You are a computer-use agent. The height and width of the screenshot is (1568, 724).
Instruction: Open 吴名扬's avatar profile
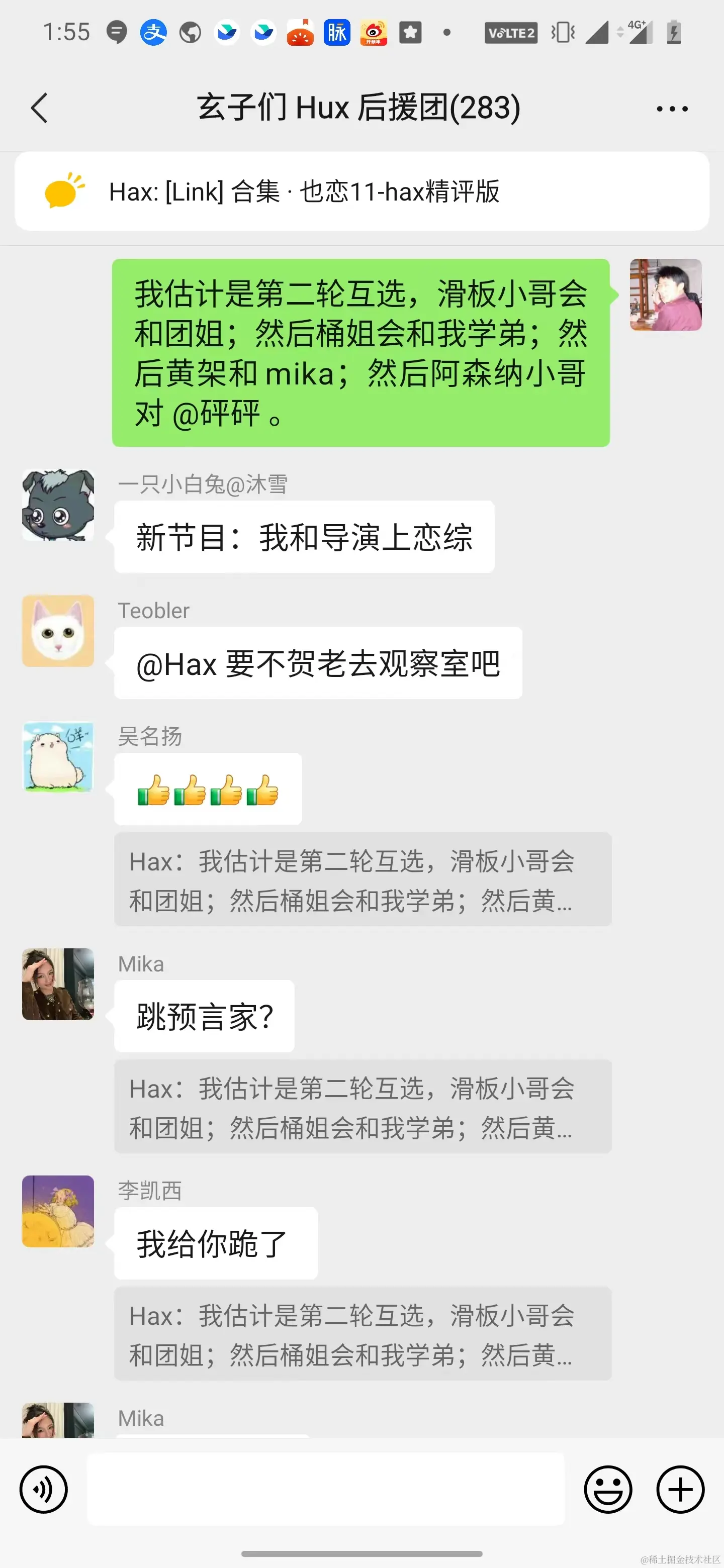point(58,756)
